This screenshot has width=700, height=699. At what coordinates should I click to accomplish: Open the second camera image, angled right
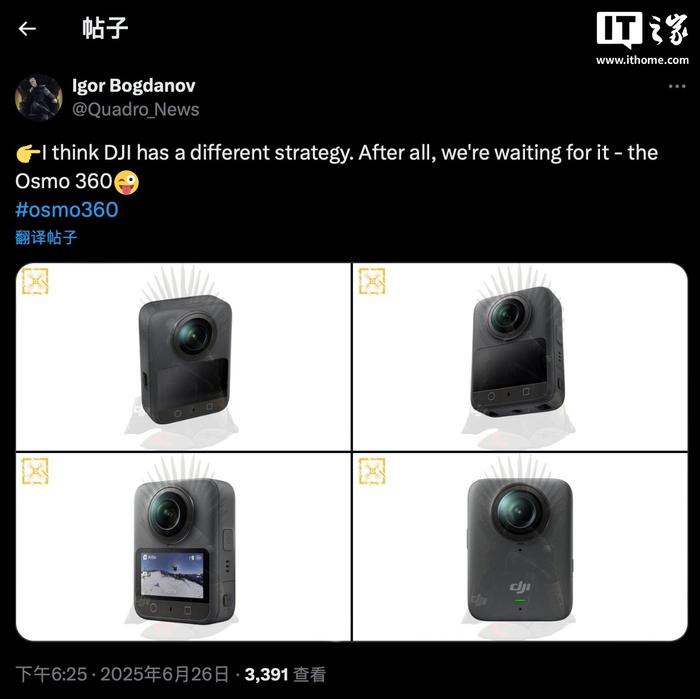click(519, 356)
